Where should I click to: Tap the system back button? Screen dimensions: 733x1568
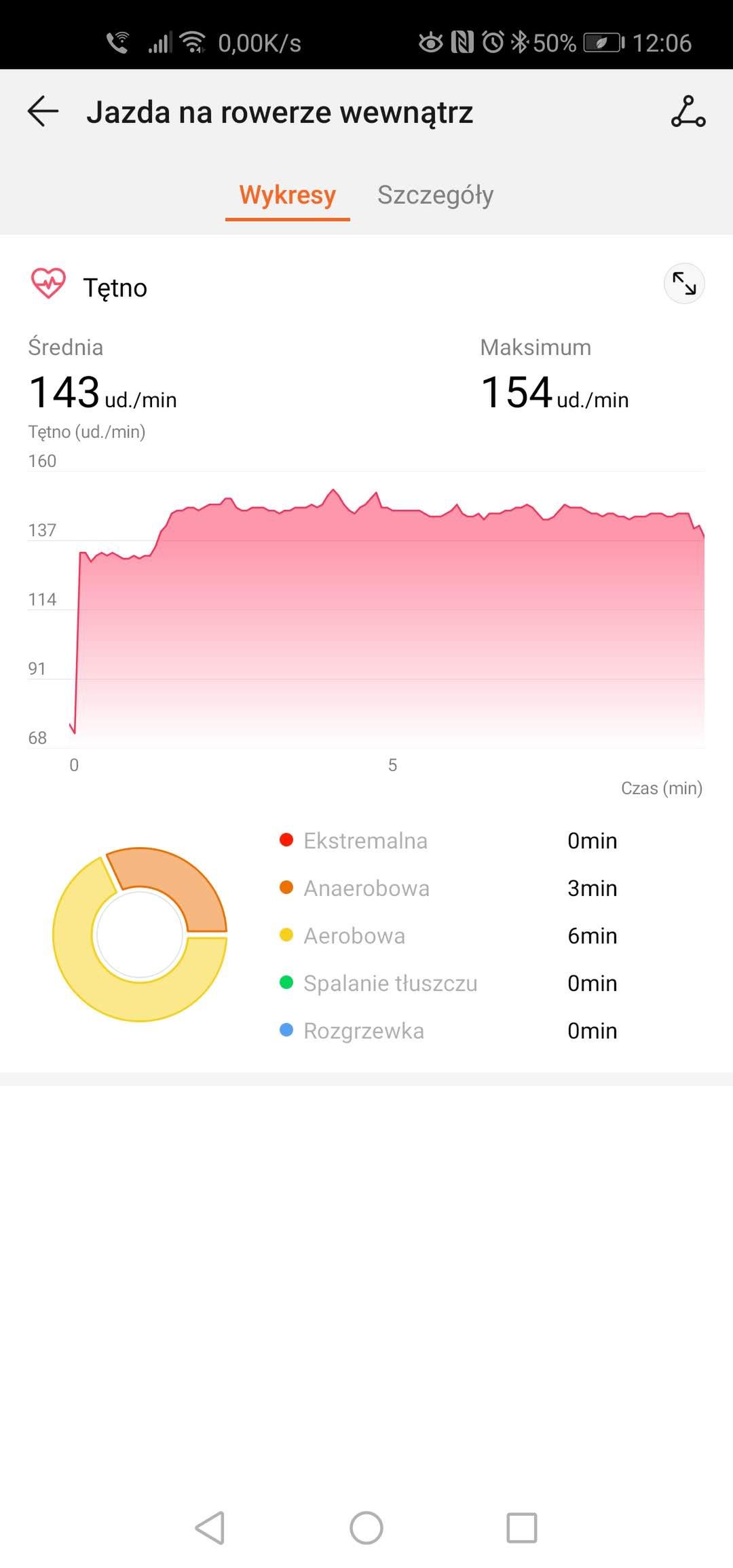210,1529
